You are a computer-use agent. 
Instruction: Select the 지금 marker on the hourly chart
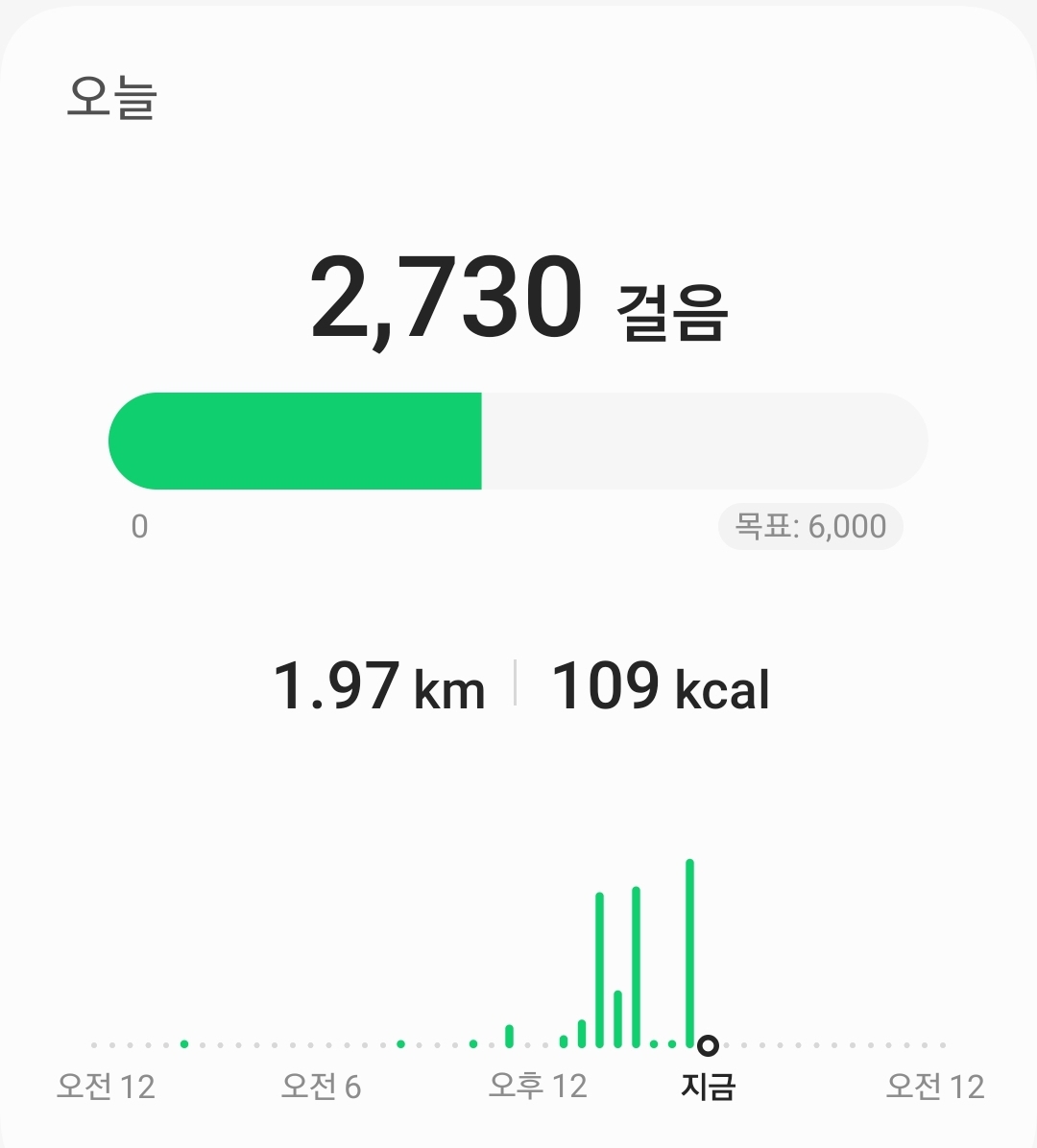click(708, 1044)
